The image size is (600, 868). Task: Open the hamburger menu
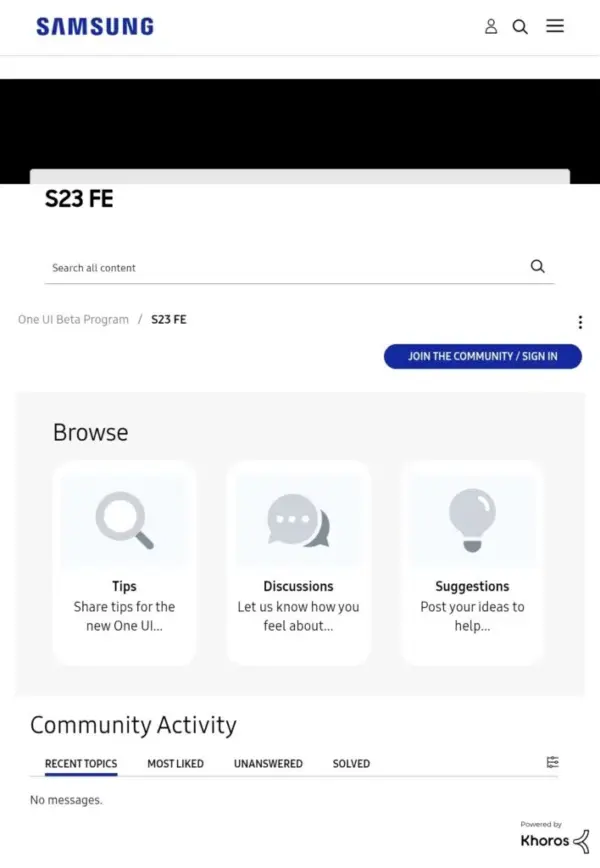[555, 27]
